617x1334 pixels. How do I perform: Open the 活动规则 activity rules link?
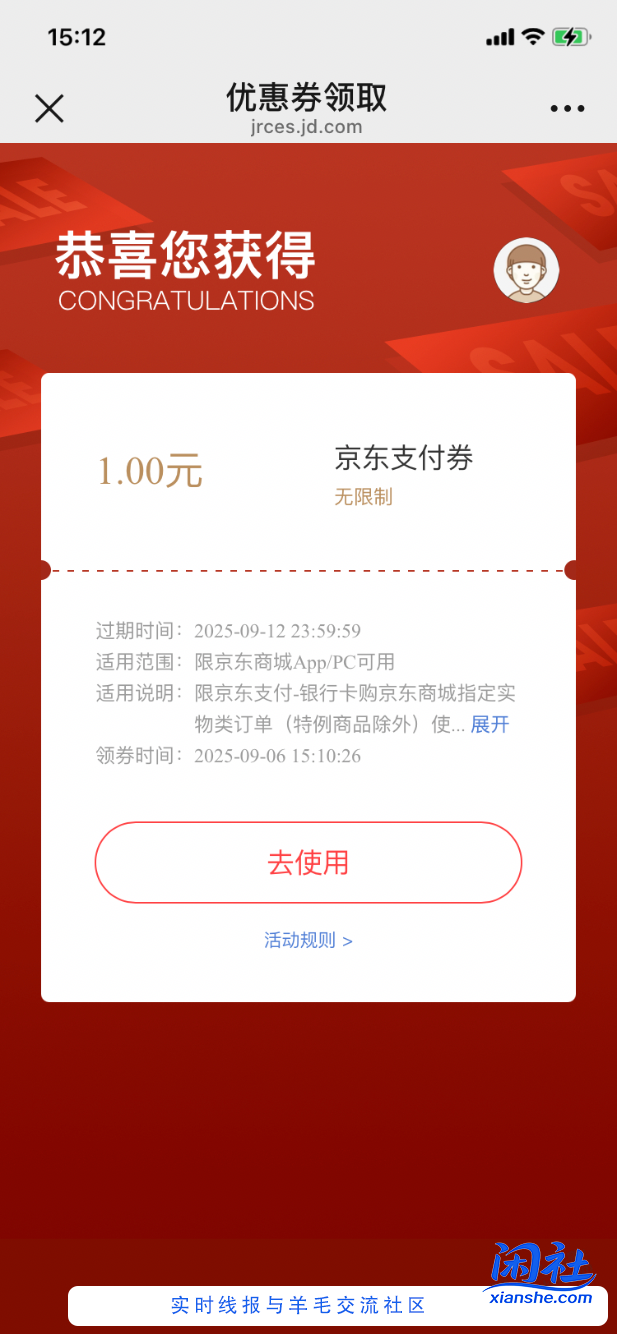click(x=308, y=940)
